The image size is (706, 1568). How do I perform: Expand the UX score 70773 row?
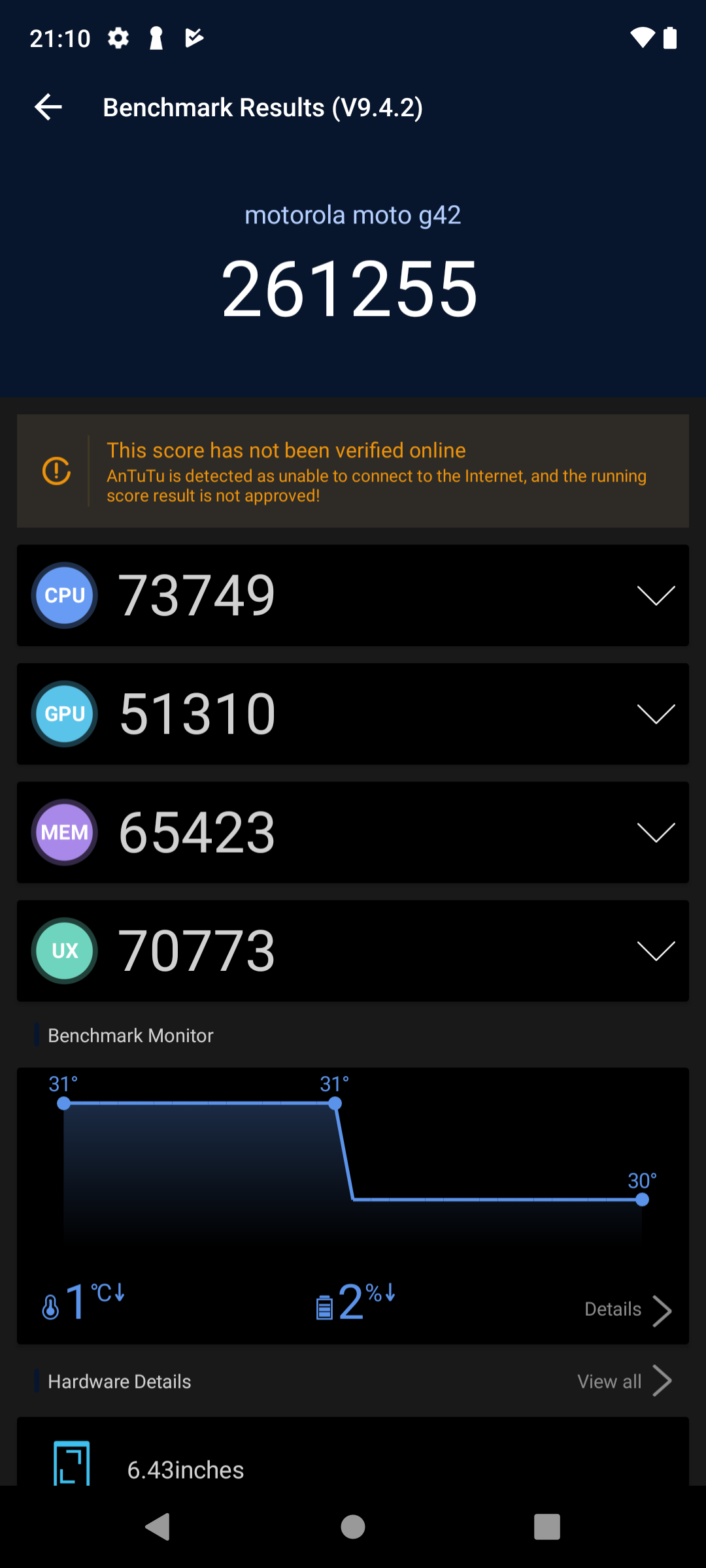tap(353, 951)
